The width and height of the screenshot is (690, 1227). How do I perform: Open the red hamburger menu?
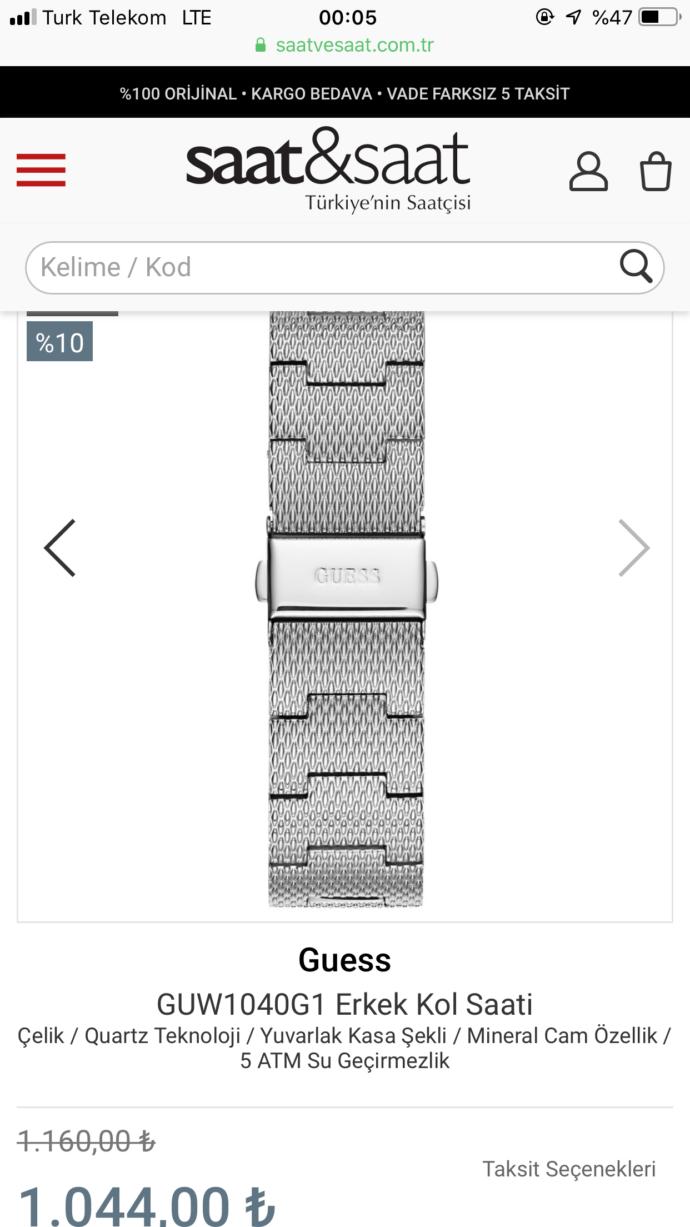(x=41, y=171)
